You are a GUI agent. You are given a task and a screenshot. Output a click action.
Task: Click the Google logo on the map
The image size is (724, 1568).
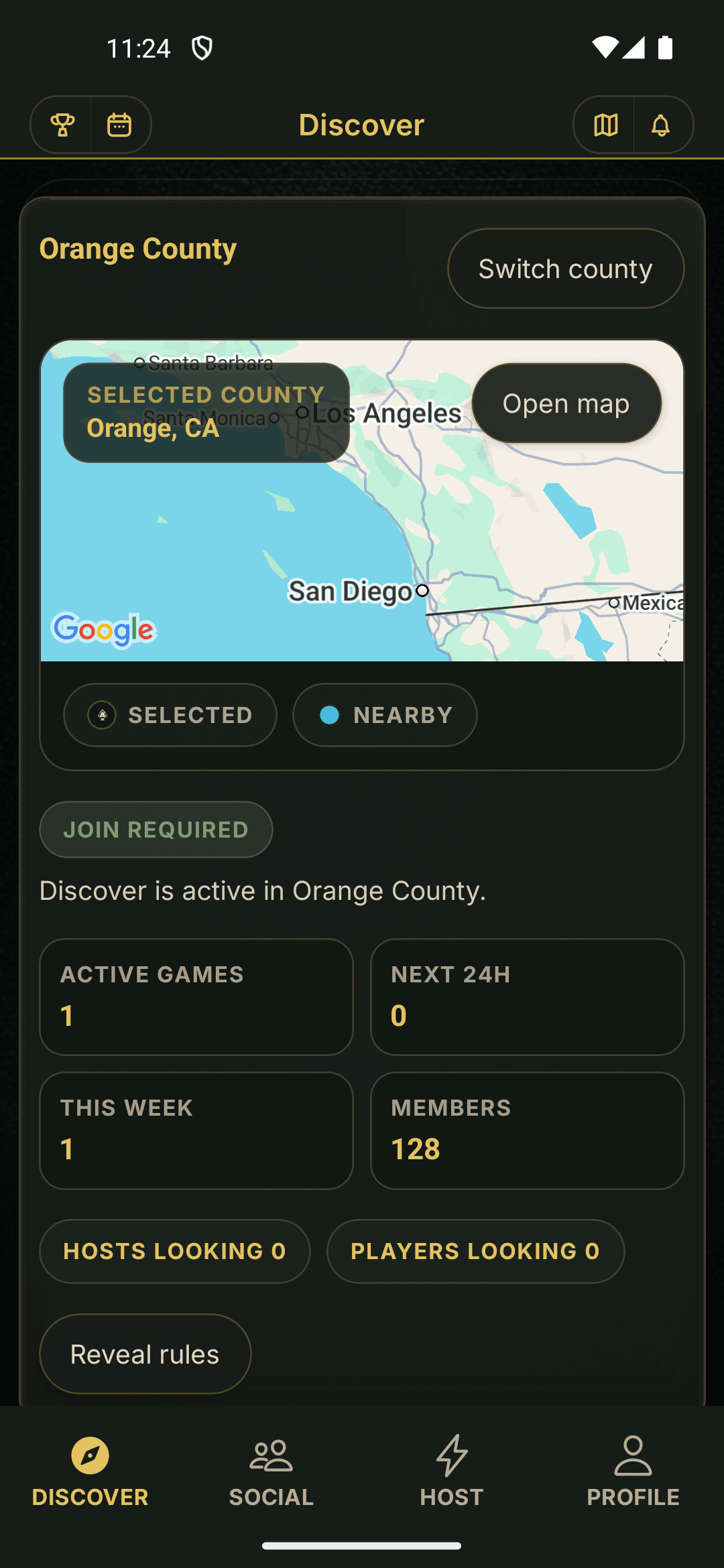pyautogui.click(x=103, y=629)
